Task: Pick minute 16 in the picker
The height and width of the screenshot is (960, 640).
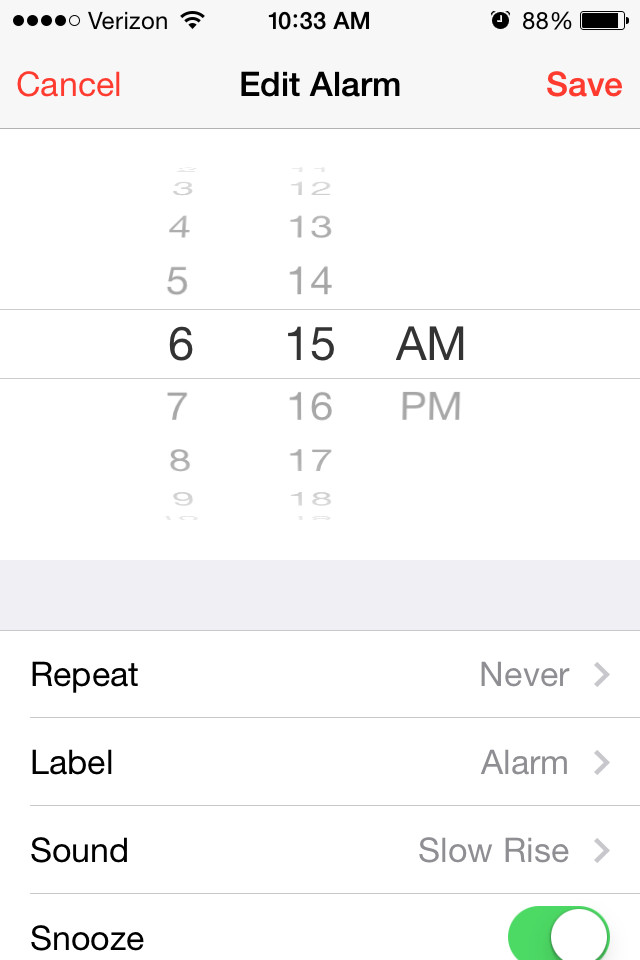Action: (x=310, y=407)
